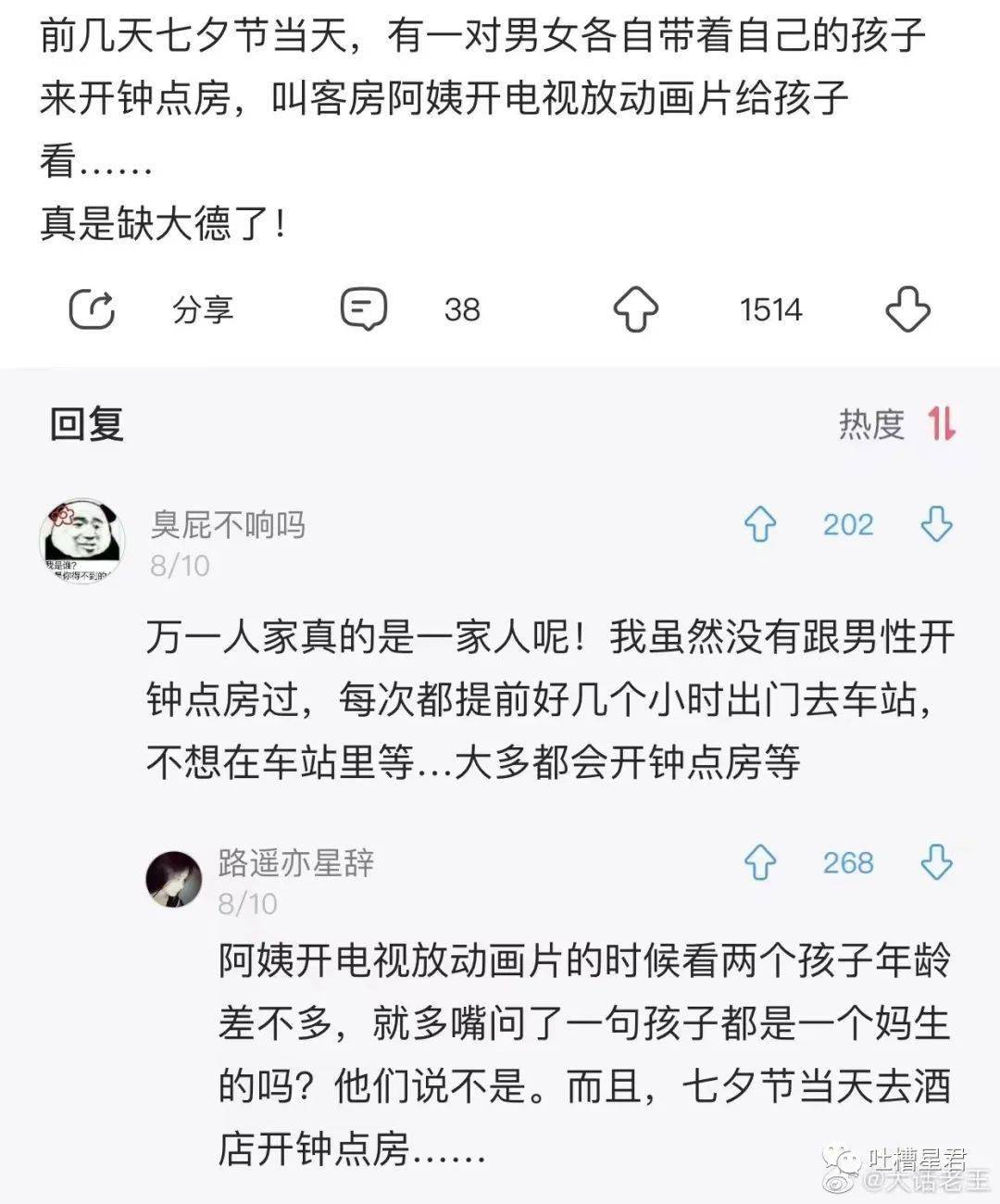The height and width of the screenshot is (1204, 1000).
Task: Open the post's 38 comments
Action: (x=363, y=309)
